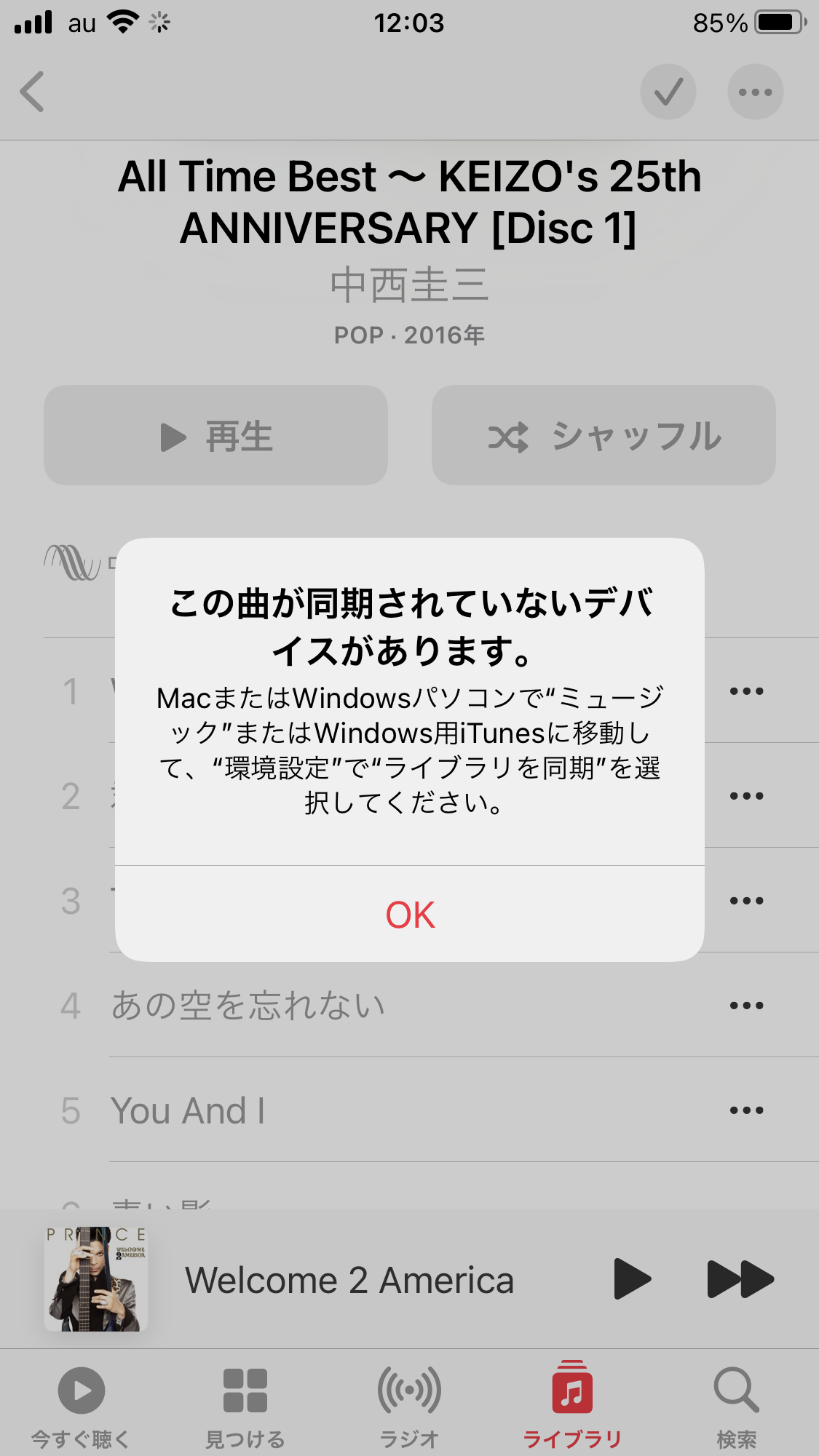The width and height of the screenshot is (819, 1456).
Task: Play track You And I
Action: 188,1110
